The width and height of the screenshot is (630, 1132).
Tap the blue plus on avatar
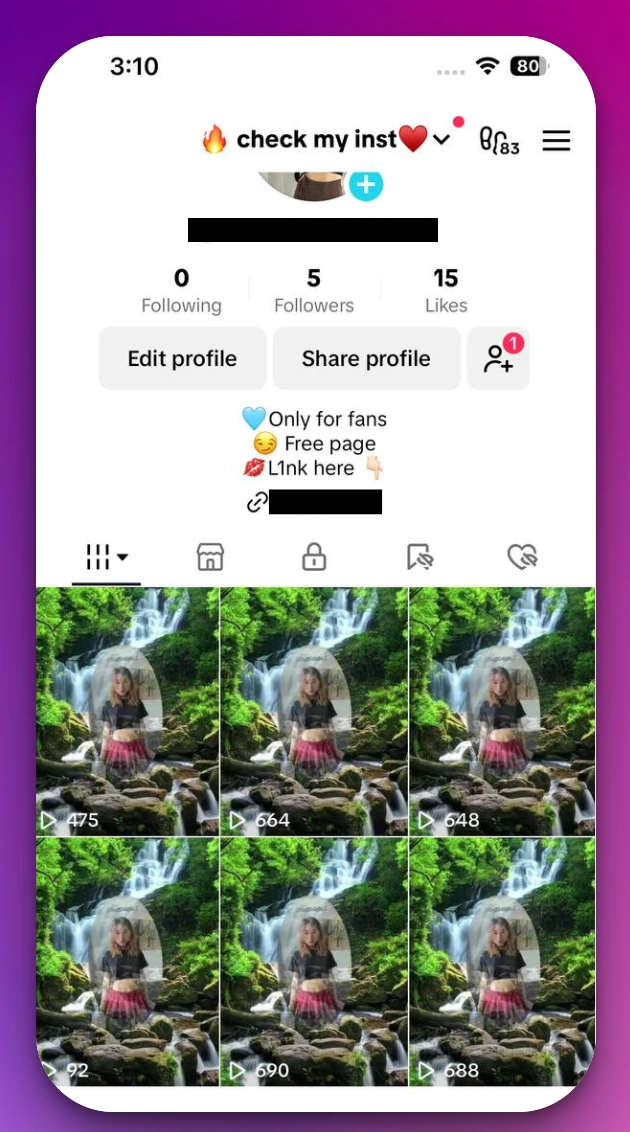(x=366, y=184)
